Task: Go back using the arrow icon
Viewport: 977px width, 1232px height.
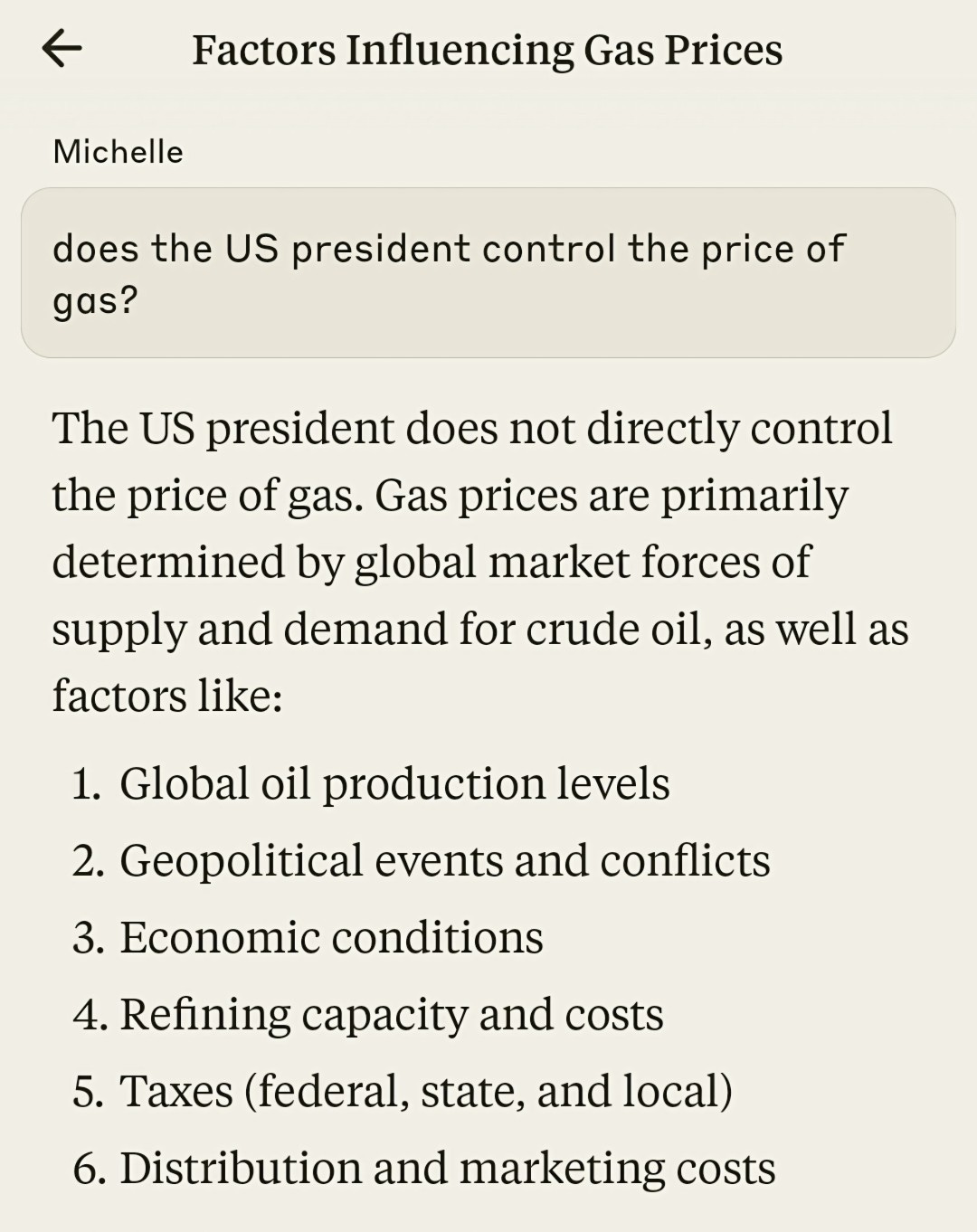Action: point(62,49)
